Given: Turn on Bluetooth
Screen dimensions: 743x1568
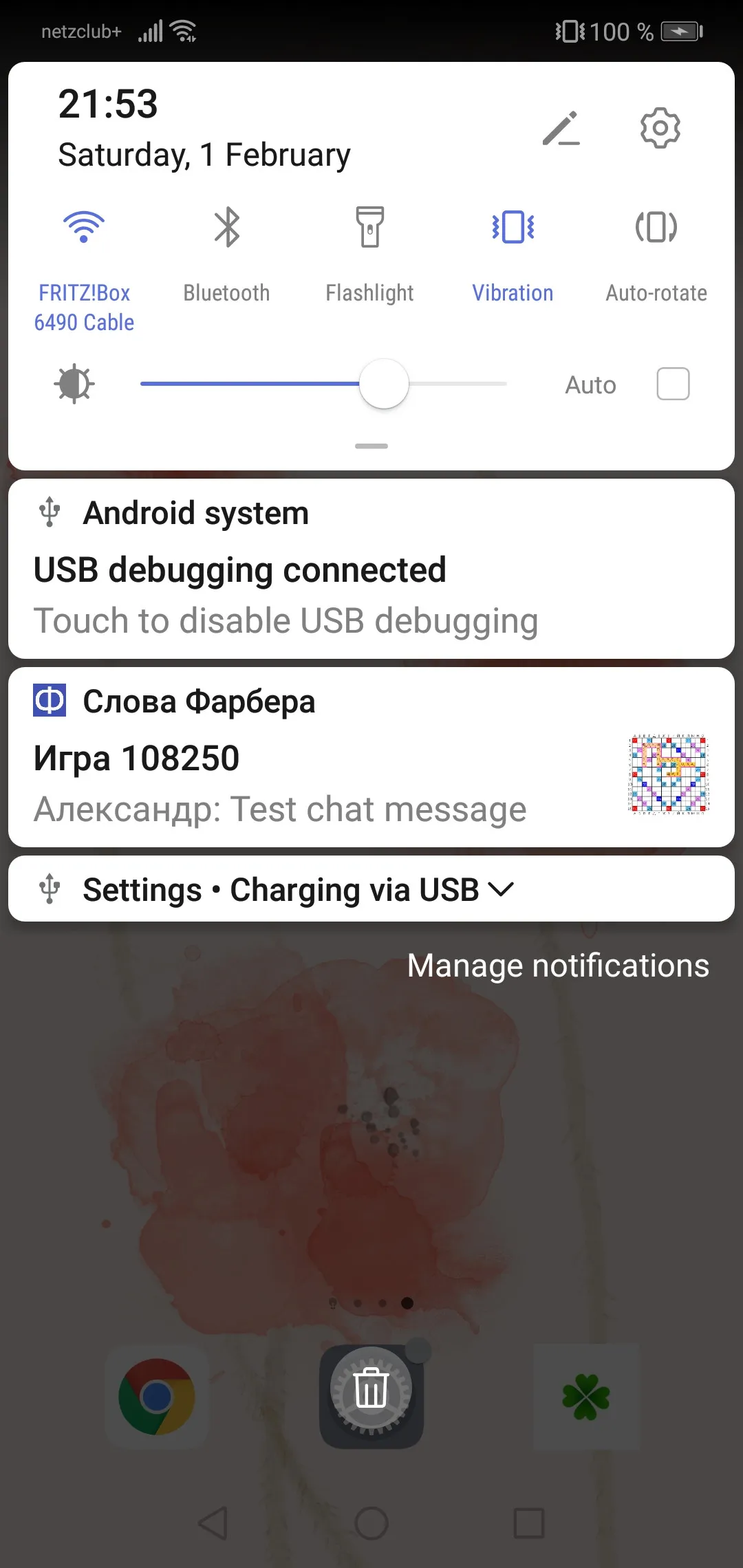Looking at the screenshot, I should pos(226,228).
